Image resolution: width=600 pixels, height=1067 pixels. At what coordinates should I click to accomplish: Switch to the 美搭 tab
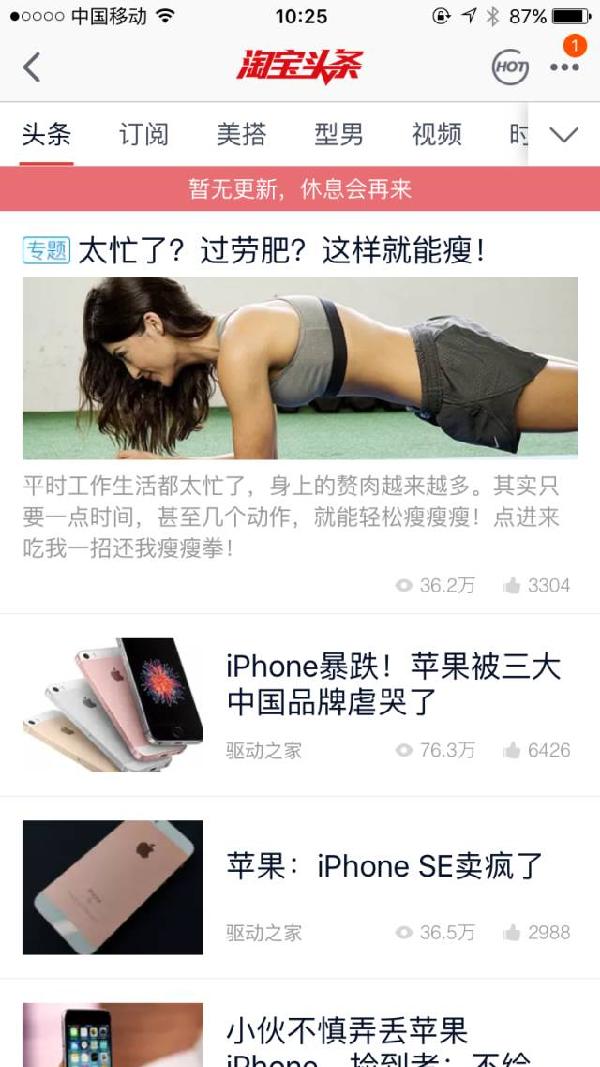[x=241, y=134]
